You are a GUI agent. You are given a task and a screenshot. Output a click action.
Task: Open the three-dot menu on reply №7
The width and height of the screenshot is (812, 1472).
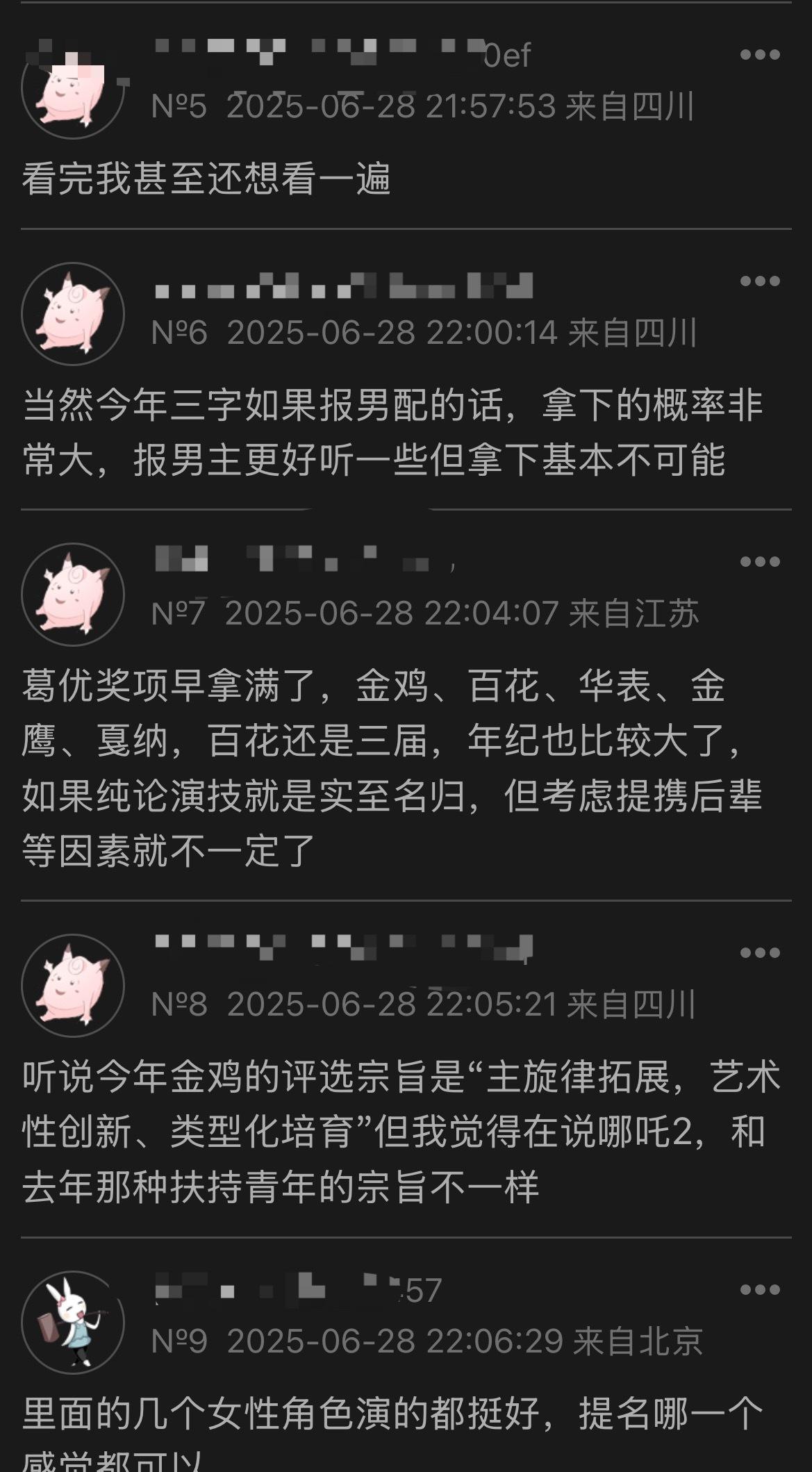click(x=760, y=561)
